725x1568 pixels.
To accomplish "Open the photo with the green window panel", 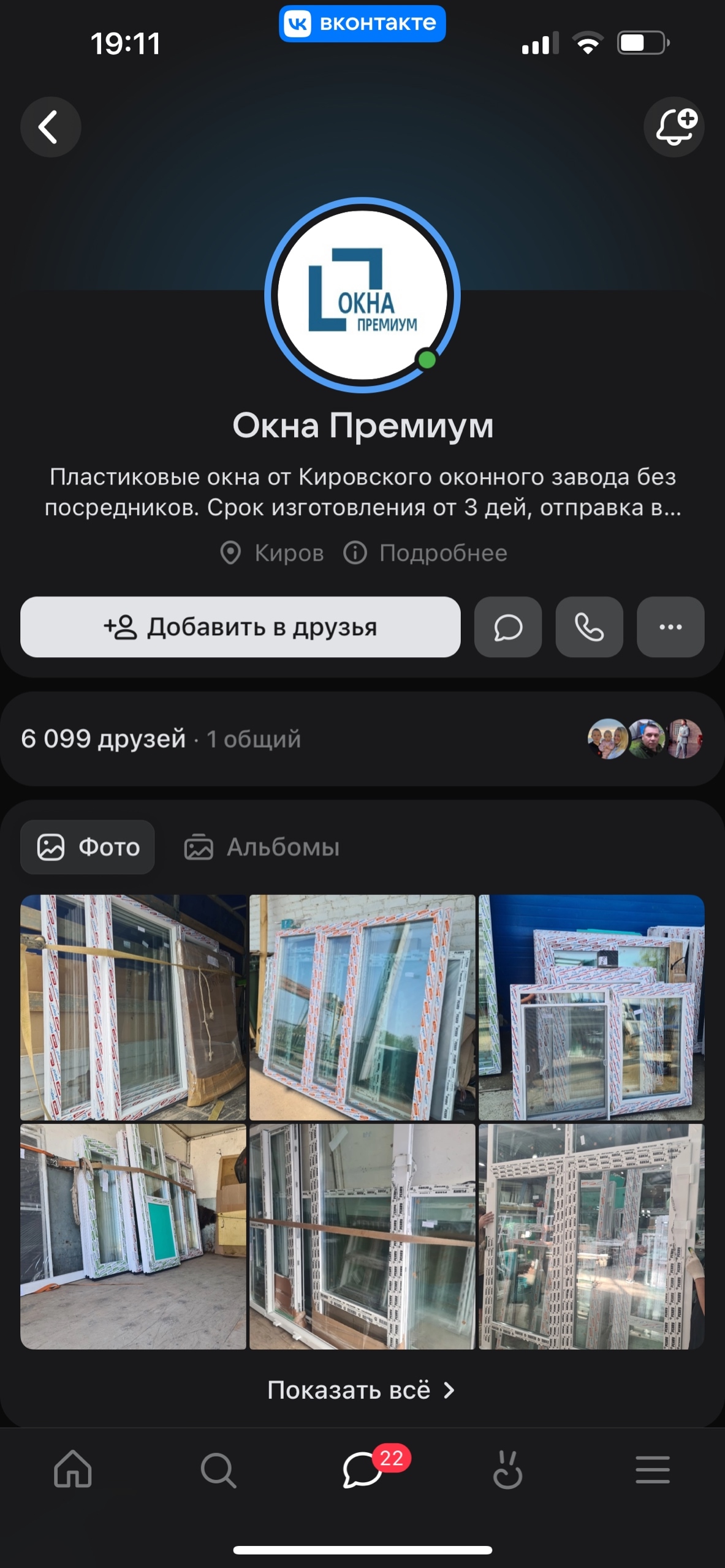I will coord(133,1236).
